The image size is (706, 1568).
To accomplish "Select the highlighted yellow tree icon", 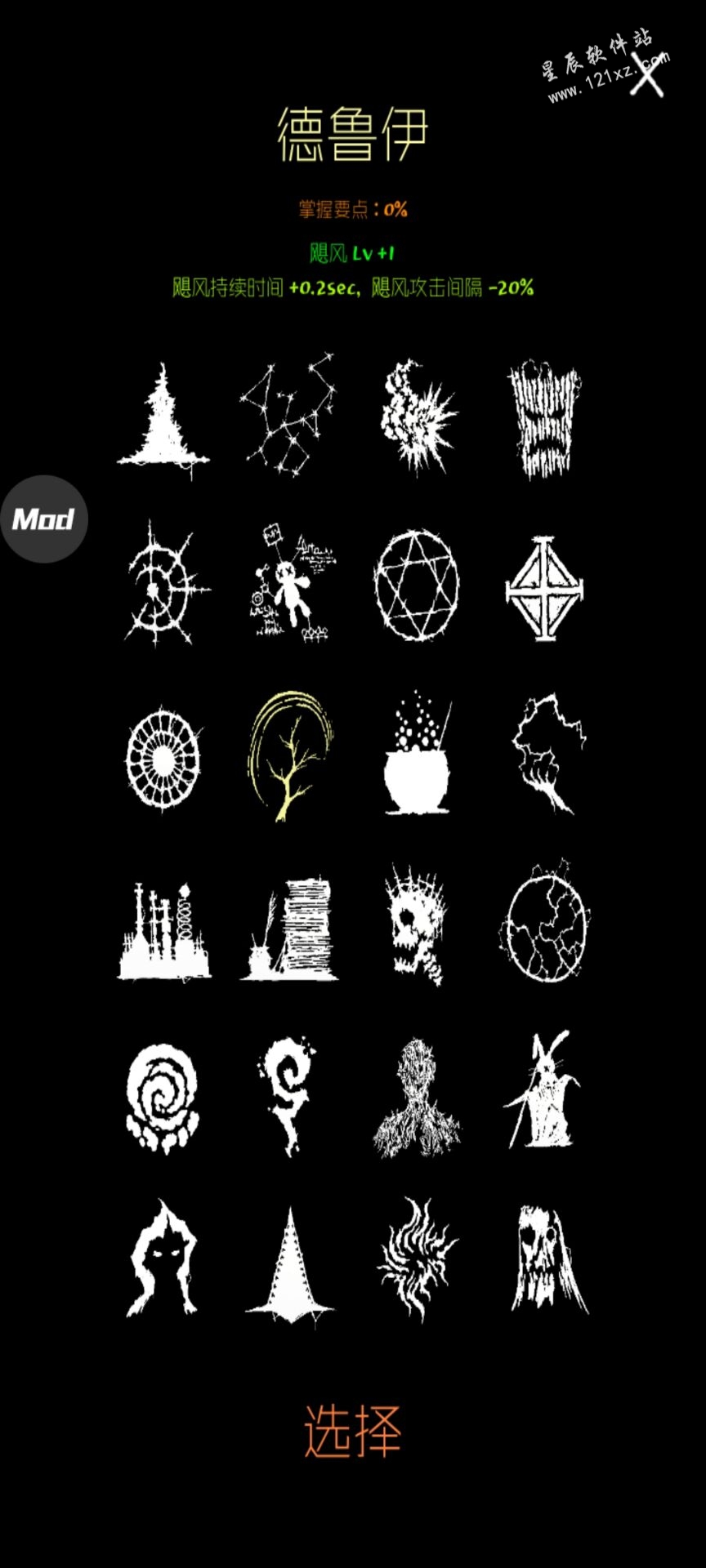I will [290, 756].
